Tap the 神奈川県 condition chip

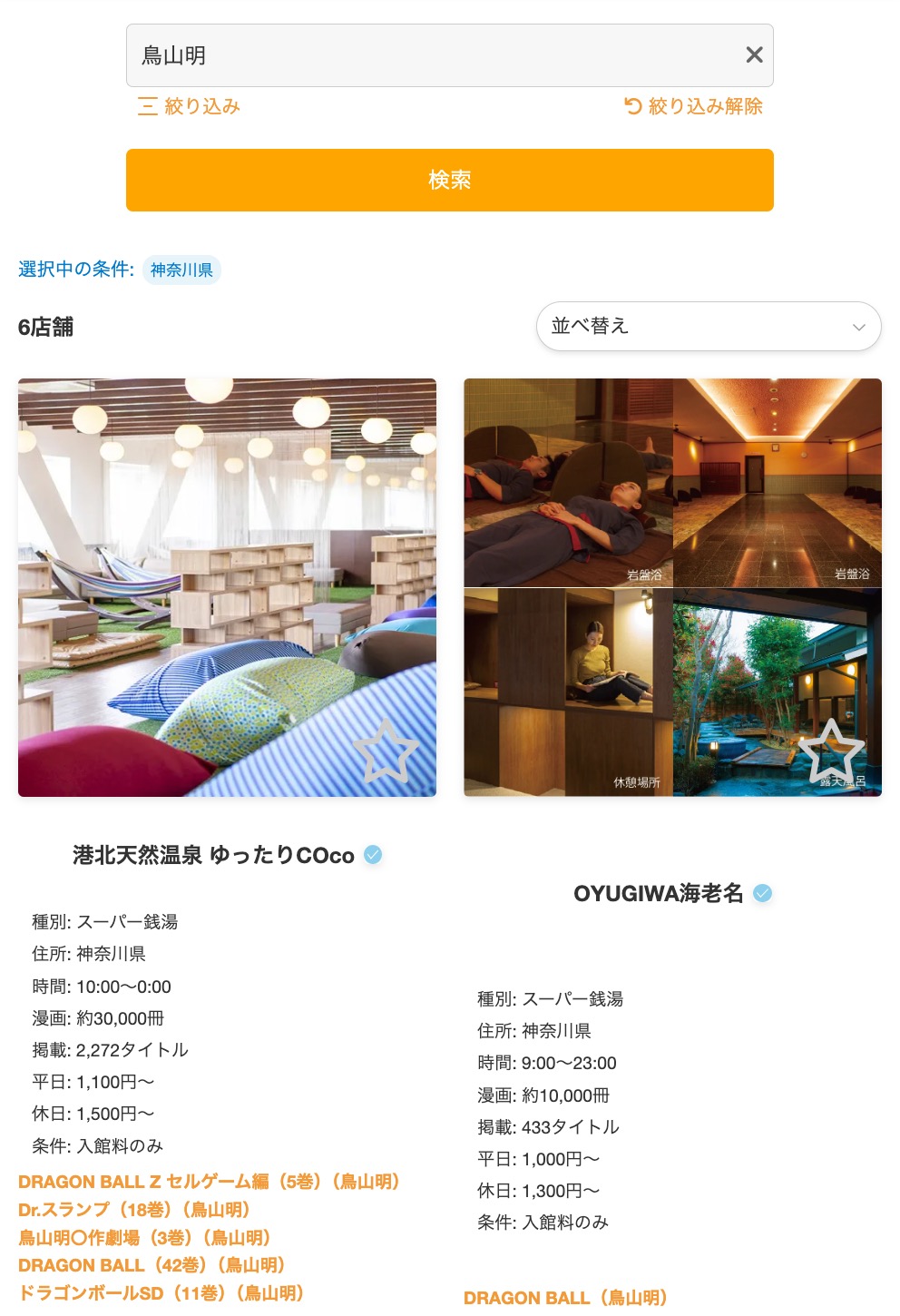click(181, 270)
